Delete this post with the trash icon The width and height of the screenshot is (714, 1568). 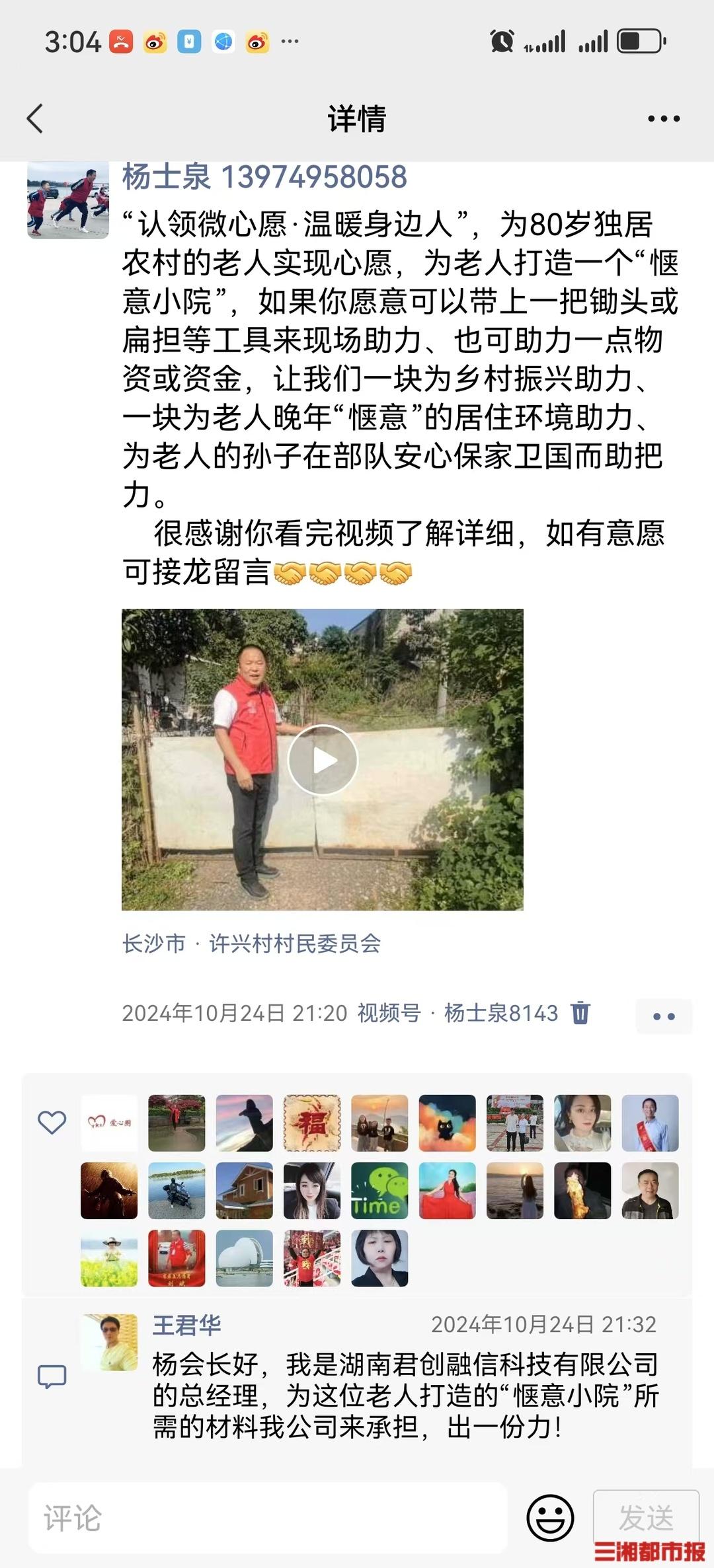tap(580, 1012)
